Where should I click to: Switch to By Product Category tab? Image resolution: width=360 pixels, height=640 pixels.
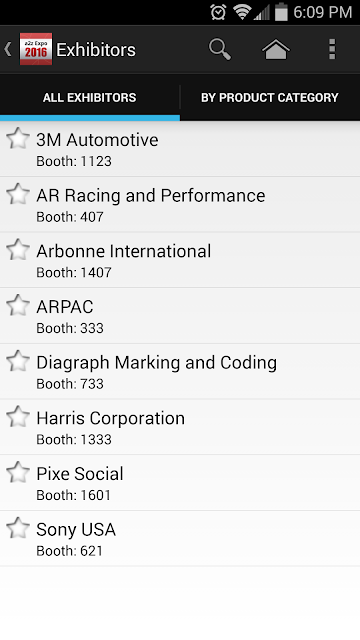(x=270, y=98)
